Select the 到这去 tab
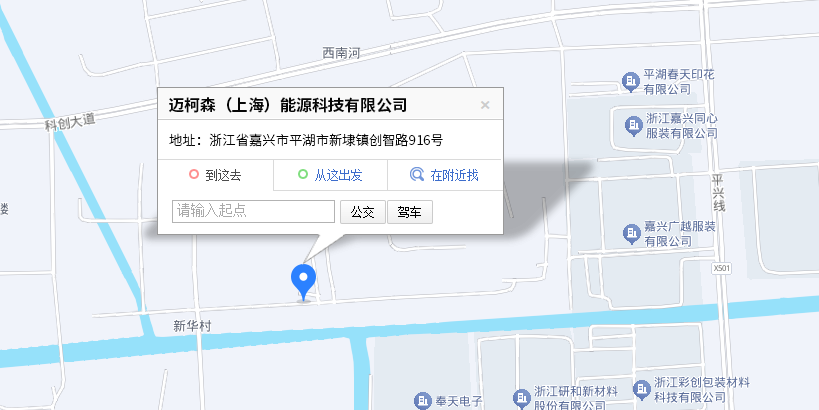 tap(216, 175)
